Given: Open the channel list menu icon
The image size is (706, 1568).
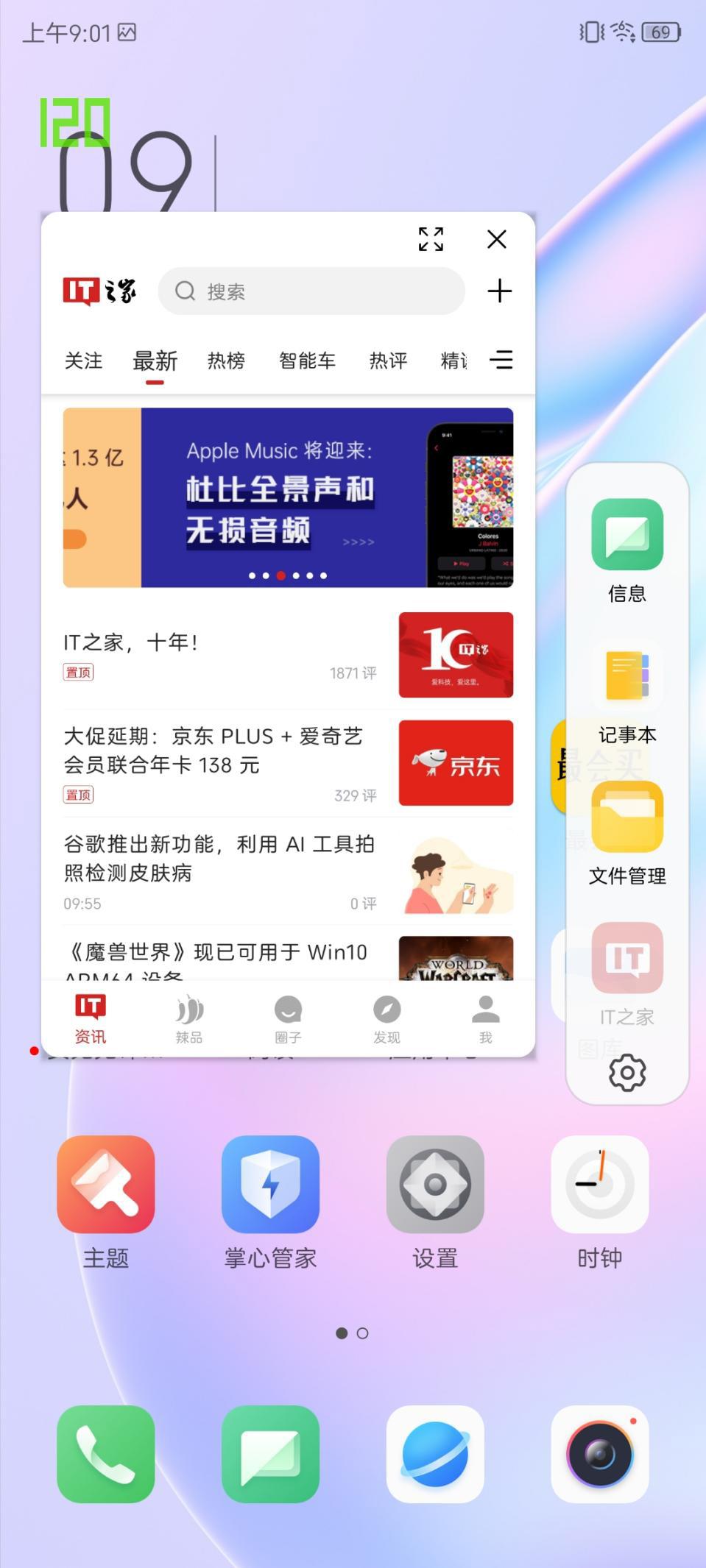Looking at the screenshot, I should [501, 360].
